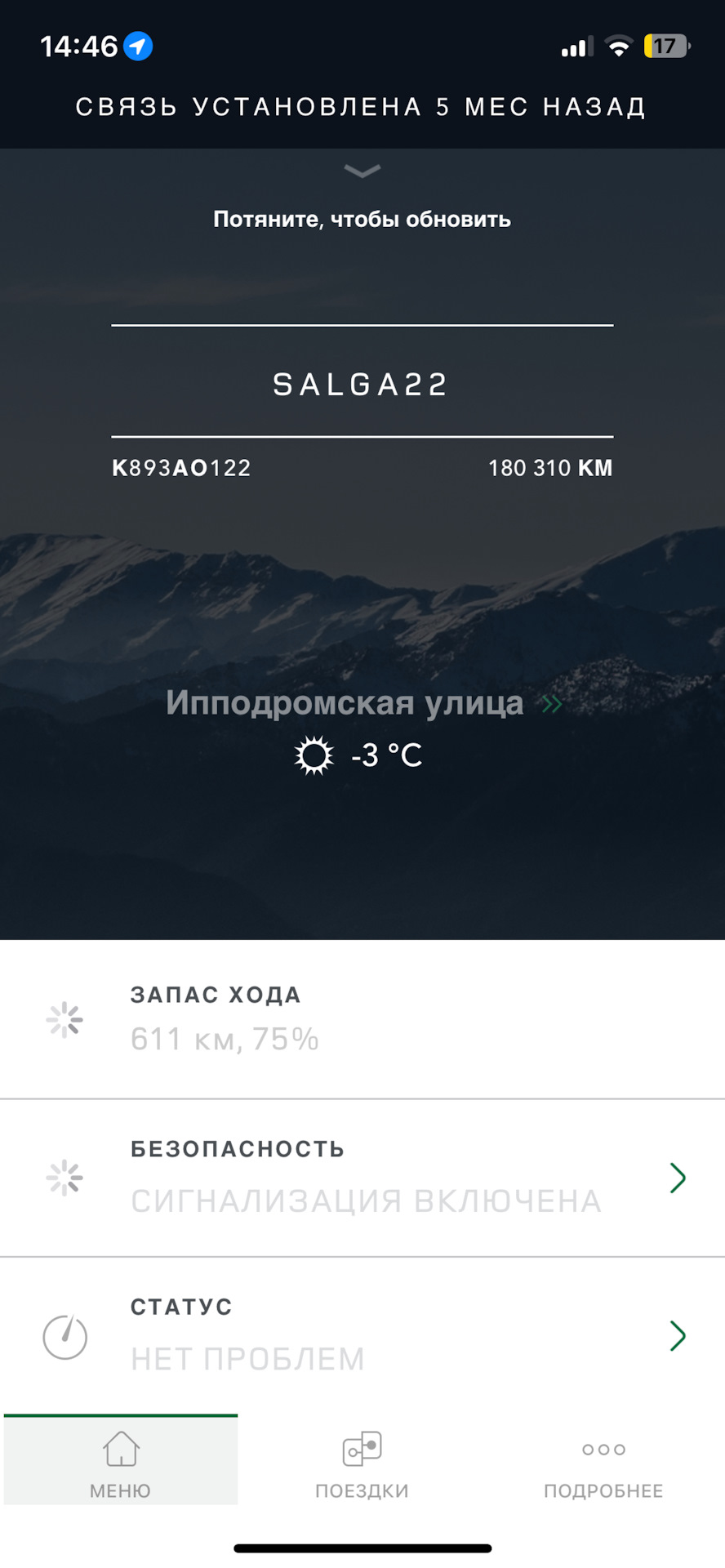Switch to the Подробнее tab
Viewport: 725px width, 1568px height.
pyautogui.click(x=603, y=1460)
